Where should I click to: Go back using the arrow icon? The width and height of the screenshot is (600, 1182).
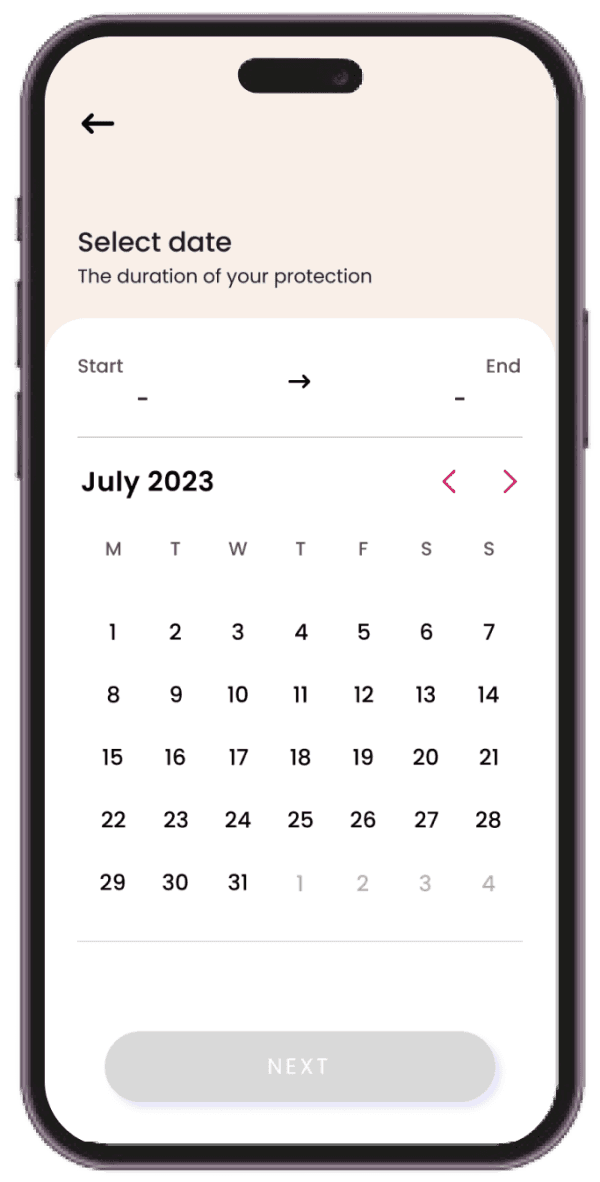point(98,124)
